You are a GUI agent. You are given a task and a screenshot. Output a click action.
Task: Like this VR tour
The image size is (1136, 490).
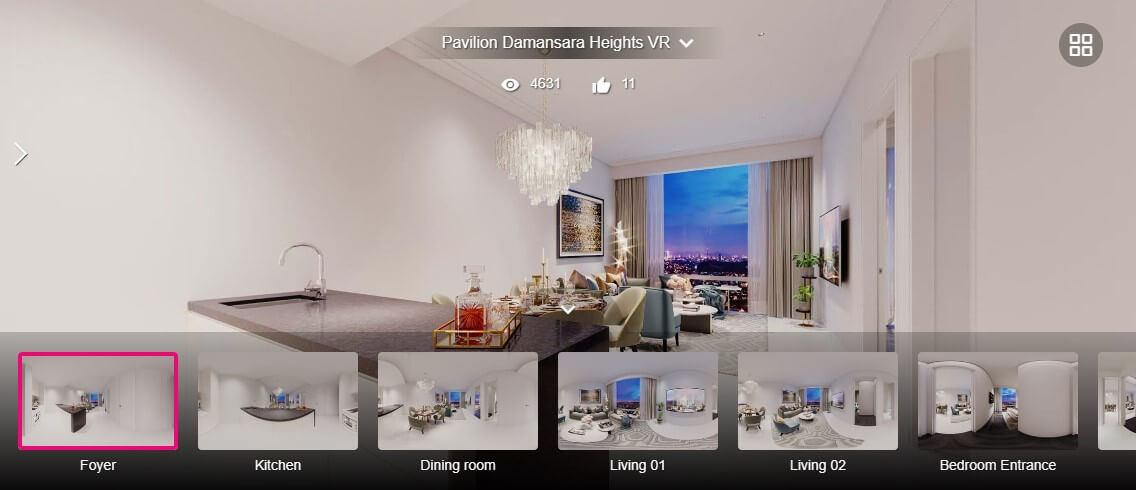pyautogui.click(x=601, y=85)
